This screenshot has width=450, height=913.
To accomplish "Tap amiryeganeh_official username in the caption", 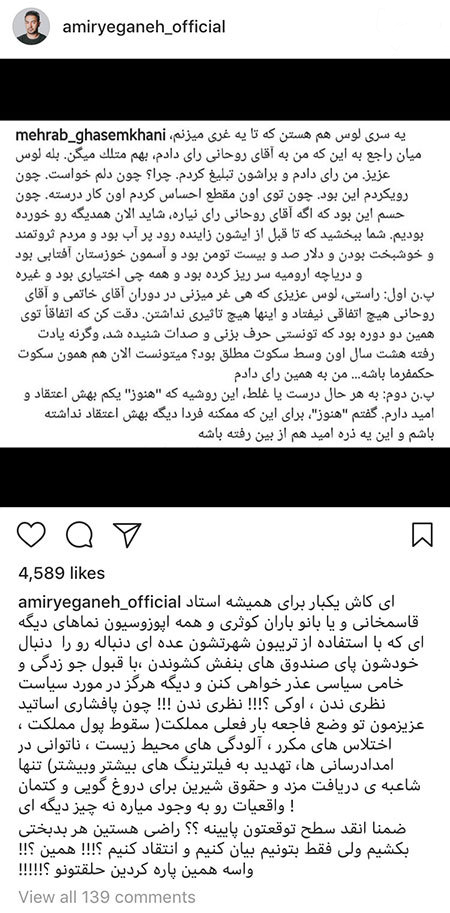I will [101, 601].
